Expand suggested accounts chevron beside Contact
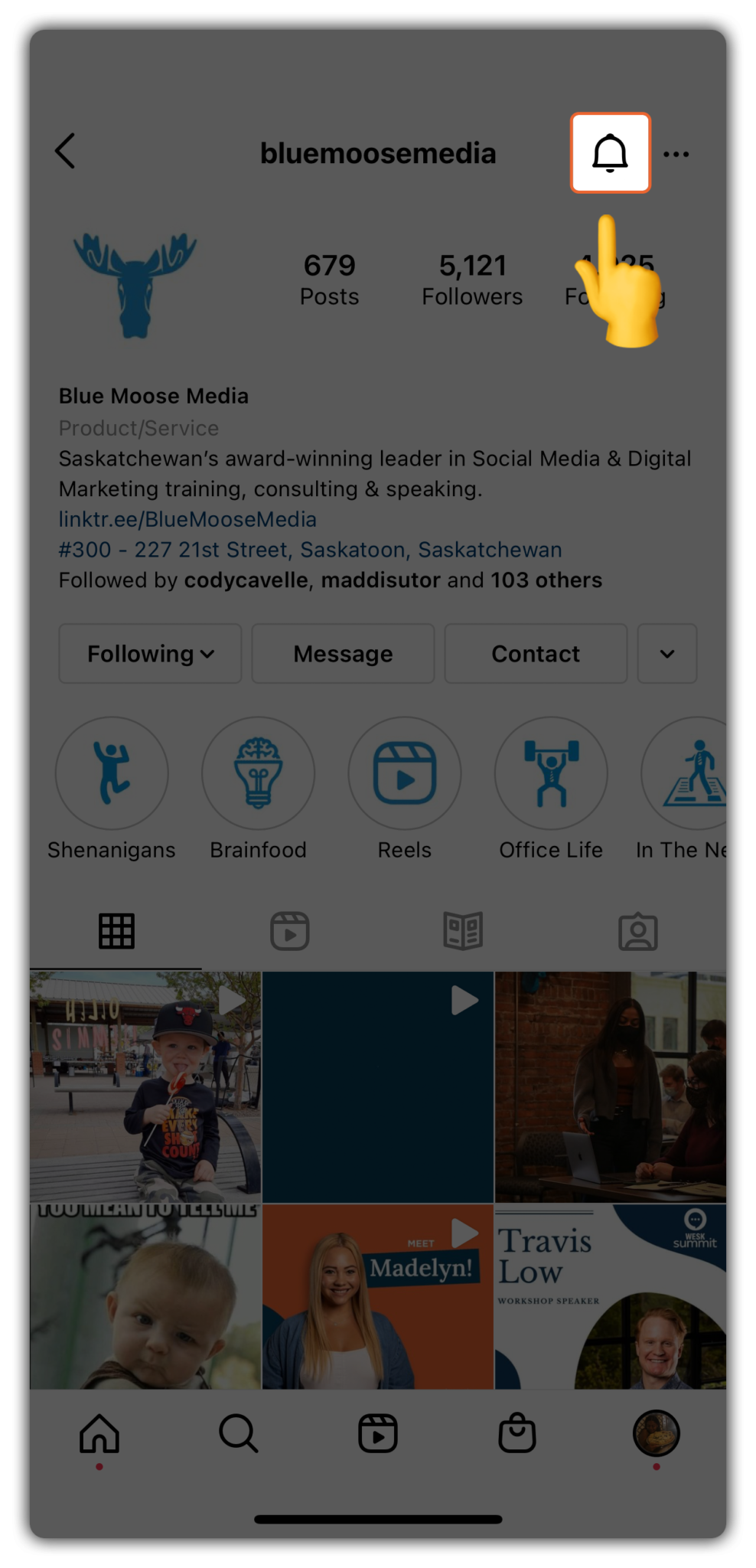The height and width of the screenshot is (1568, 756). (667, 654)
